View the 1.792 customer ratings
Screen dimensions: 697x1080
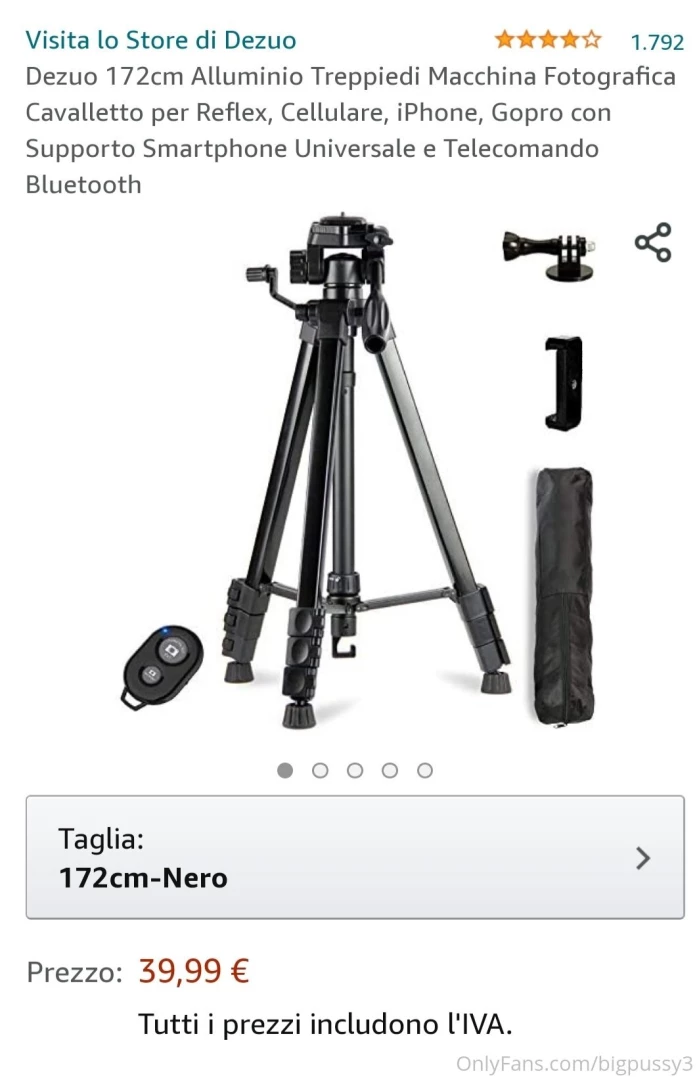pos(656,42)
